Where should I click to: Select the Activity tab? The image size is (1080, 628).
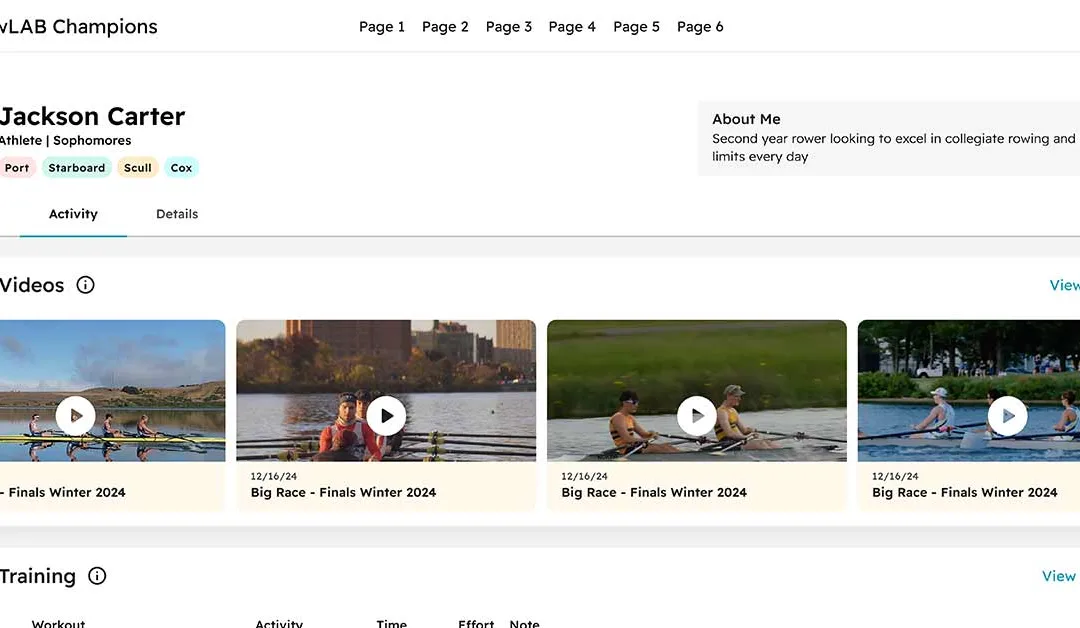tap(73, 214)
